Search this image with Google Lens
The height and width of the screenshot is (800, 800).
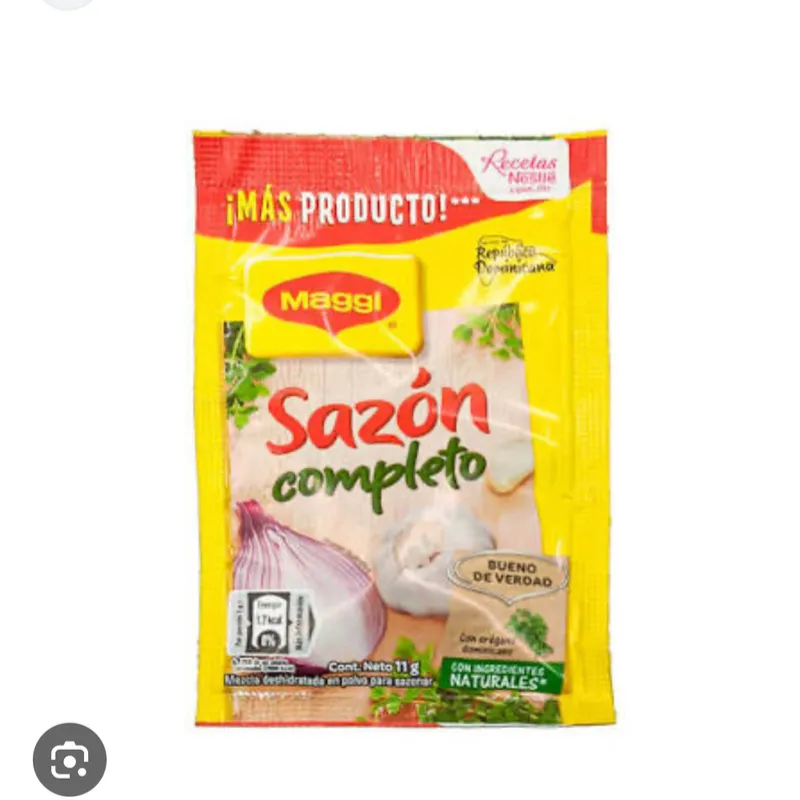pos(69,759)
